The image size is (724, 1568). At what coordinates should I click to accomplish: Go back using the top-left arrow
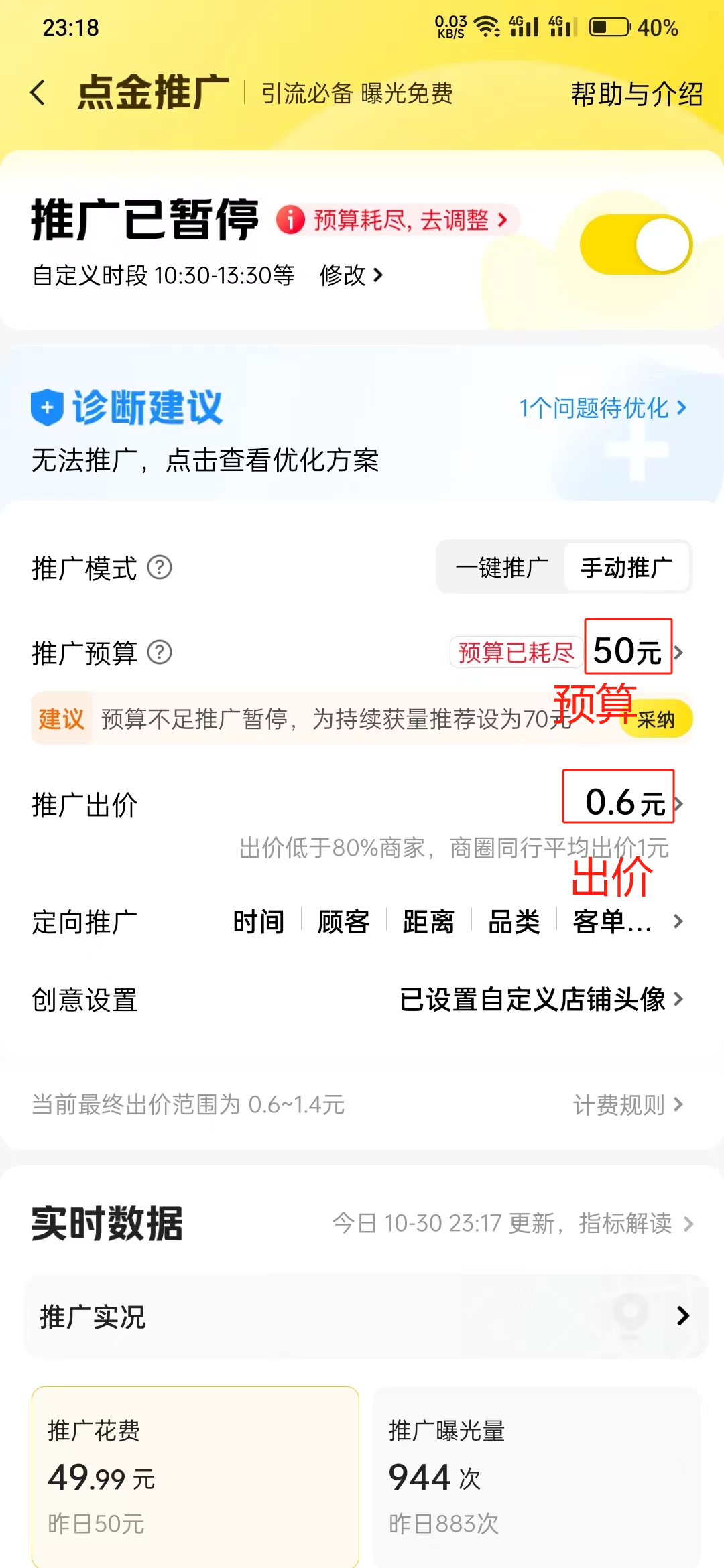point(38,92)
